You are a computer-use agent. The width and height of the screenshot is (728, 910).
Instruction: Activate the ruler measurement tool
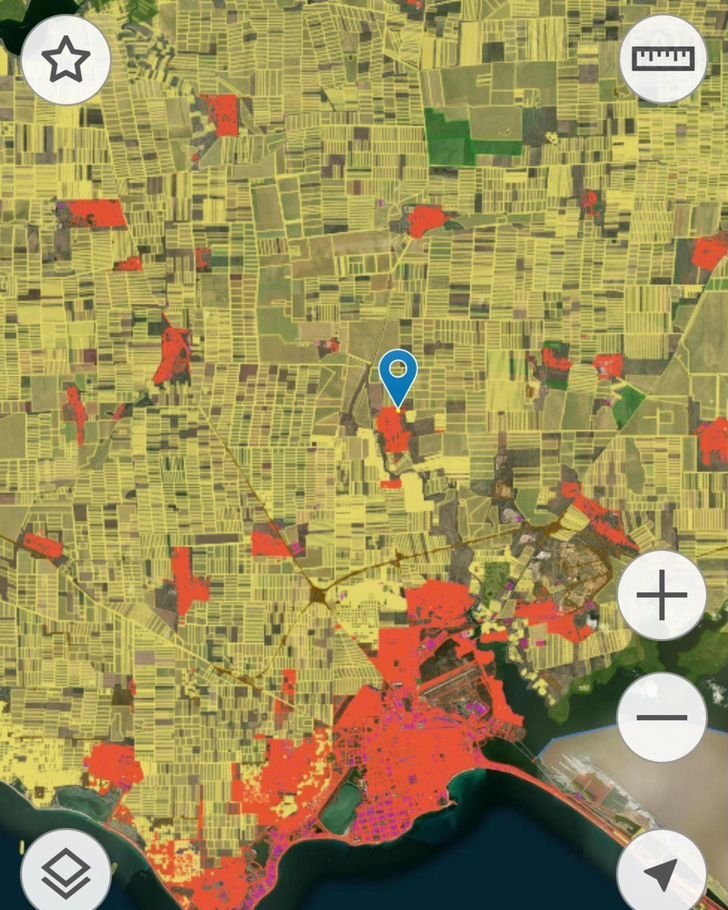(x=662, y=59)
